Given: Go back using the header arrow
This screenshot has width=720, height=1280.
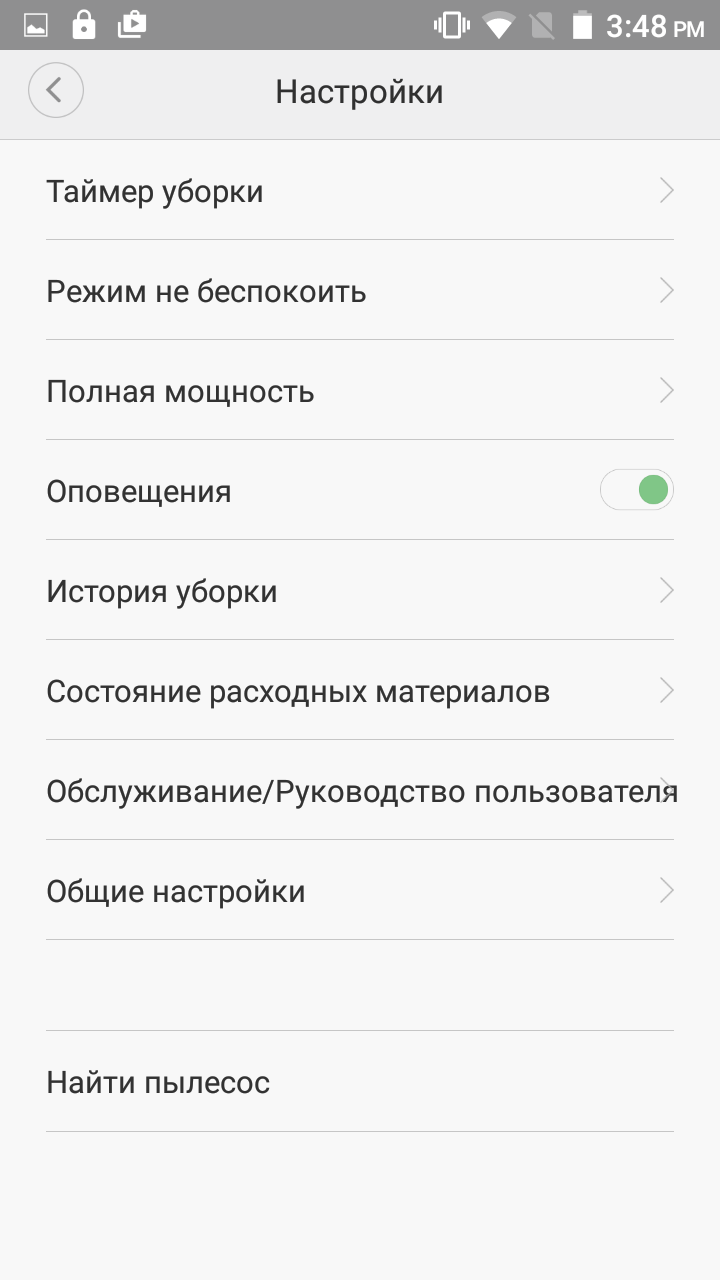Looking at the screenshot, I should click(x=56, y=91).
